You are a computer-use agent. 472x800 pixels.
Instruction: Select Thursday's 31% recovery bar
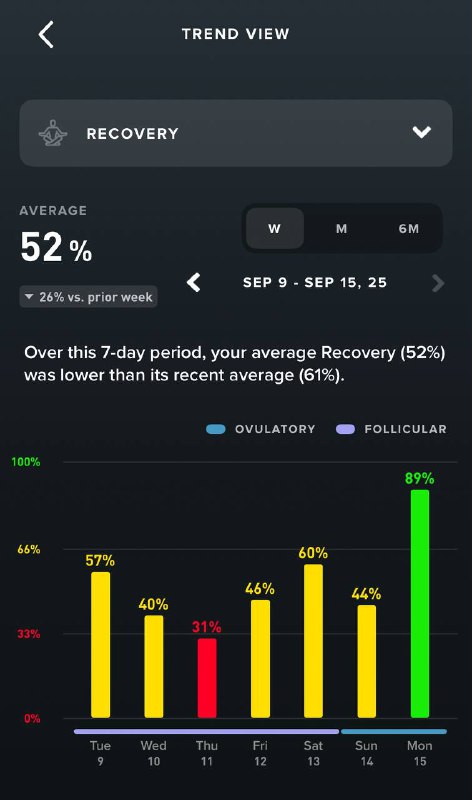pos(207,678)
